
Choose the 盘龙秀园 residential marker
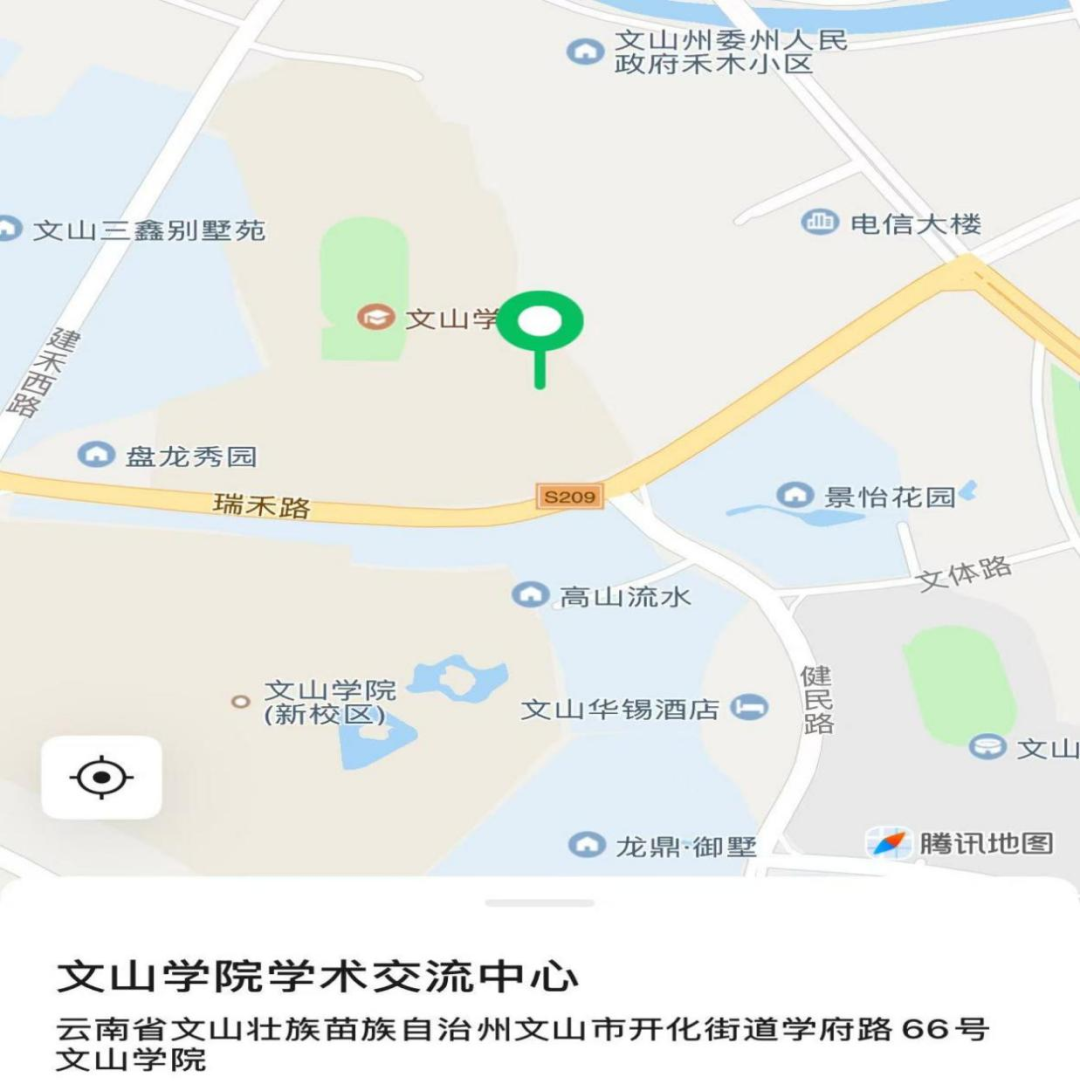tap(96, 456)
